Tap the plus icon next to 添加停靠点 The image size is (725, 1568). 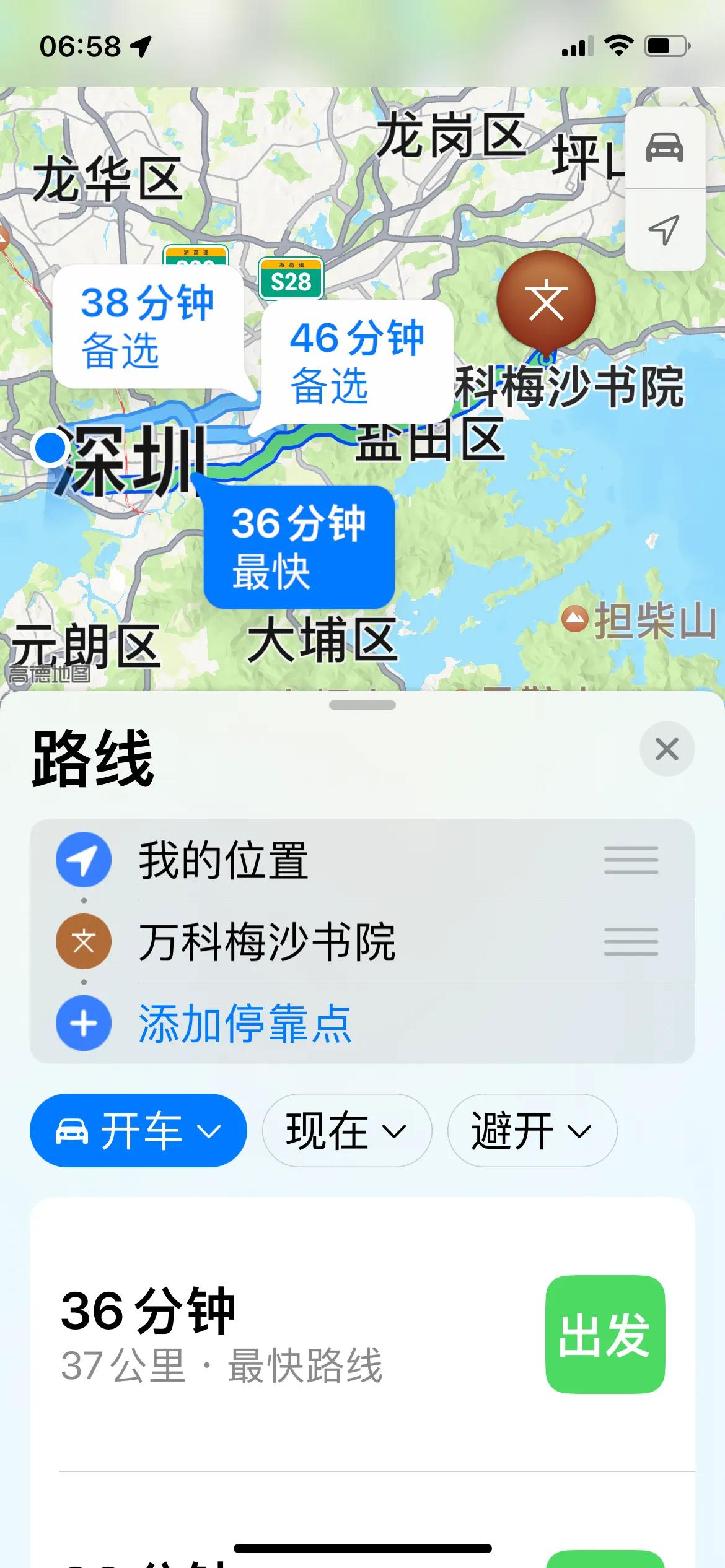83,1024
